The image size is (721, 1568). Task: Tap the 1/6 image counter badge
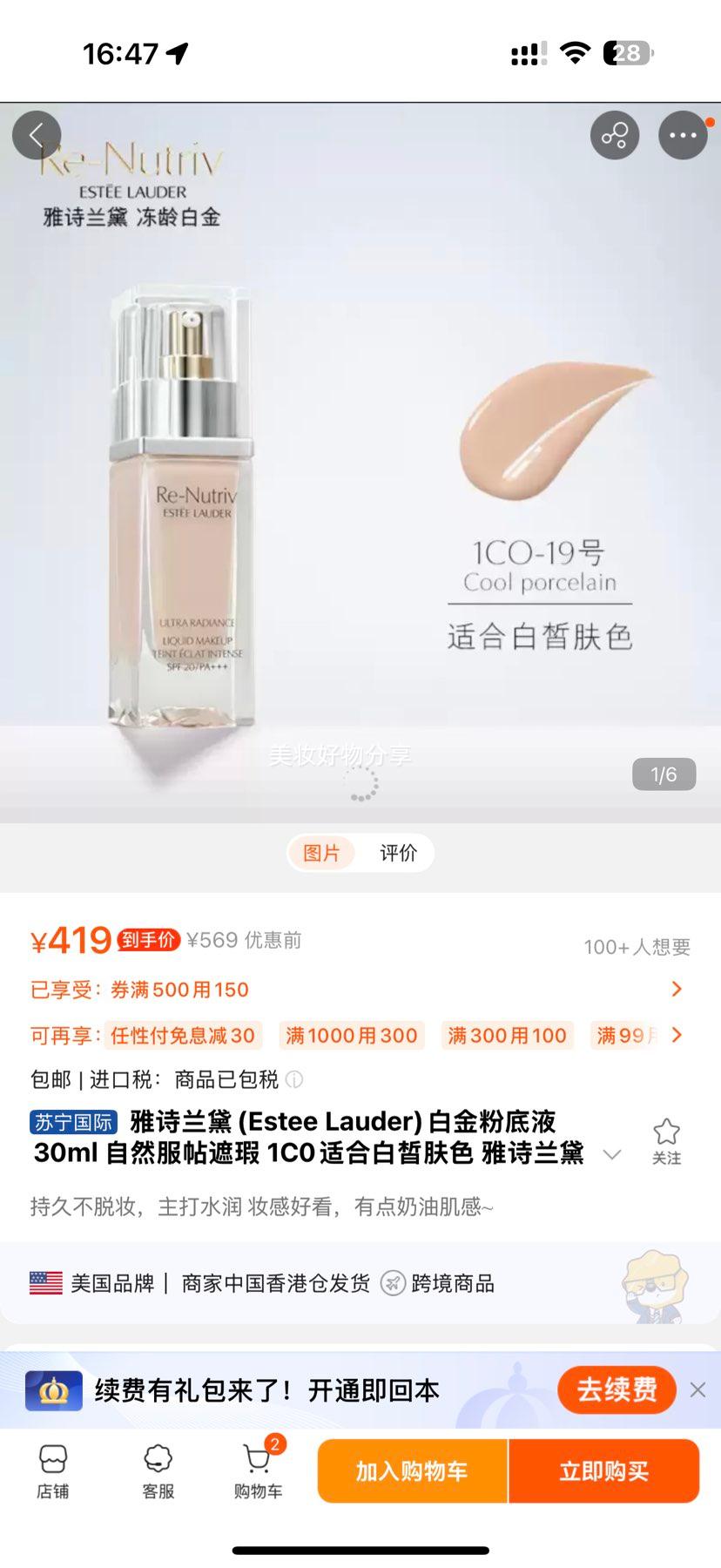coord(664,774)
